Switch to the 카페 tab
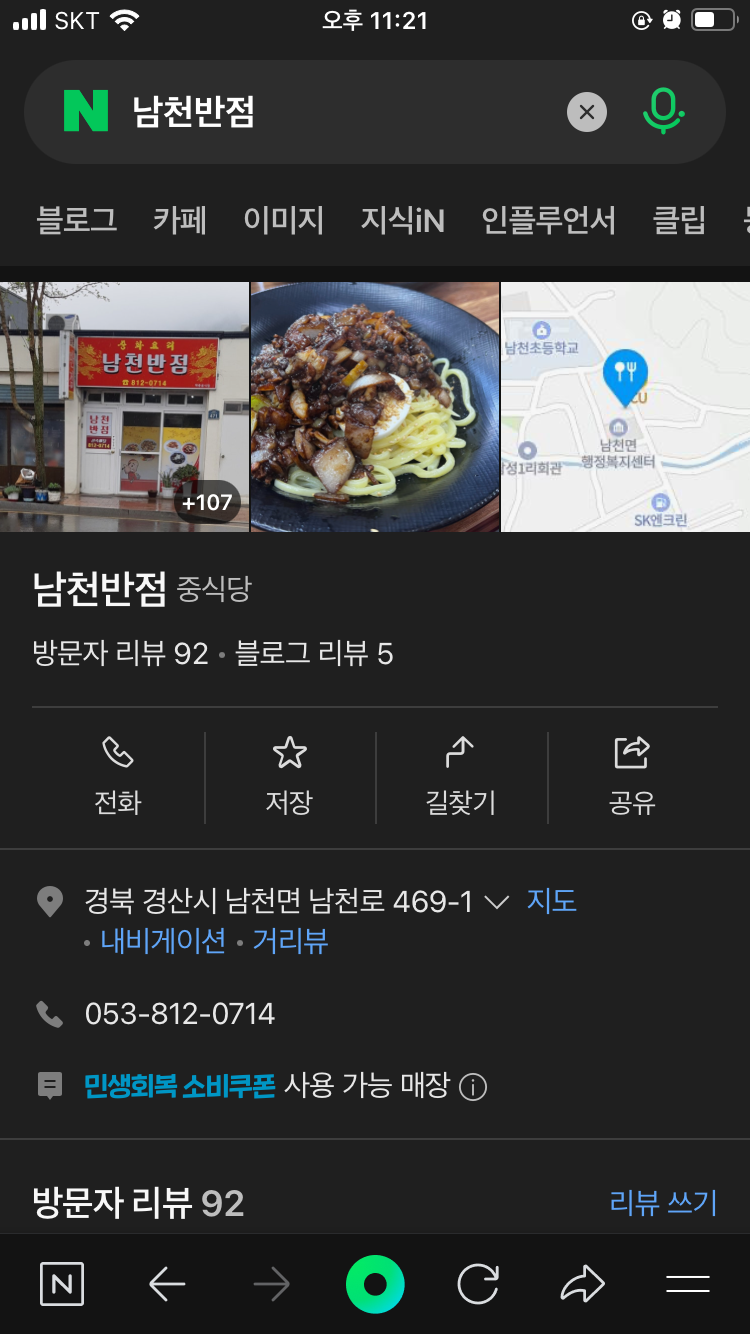 [x=180, y=219]
